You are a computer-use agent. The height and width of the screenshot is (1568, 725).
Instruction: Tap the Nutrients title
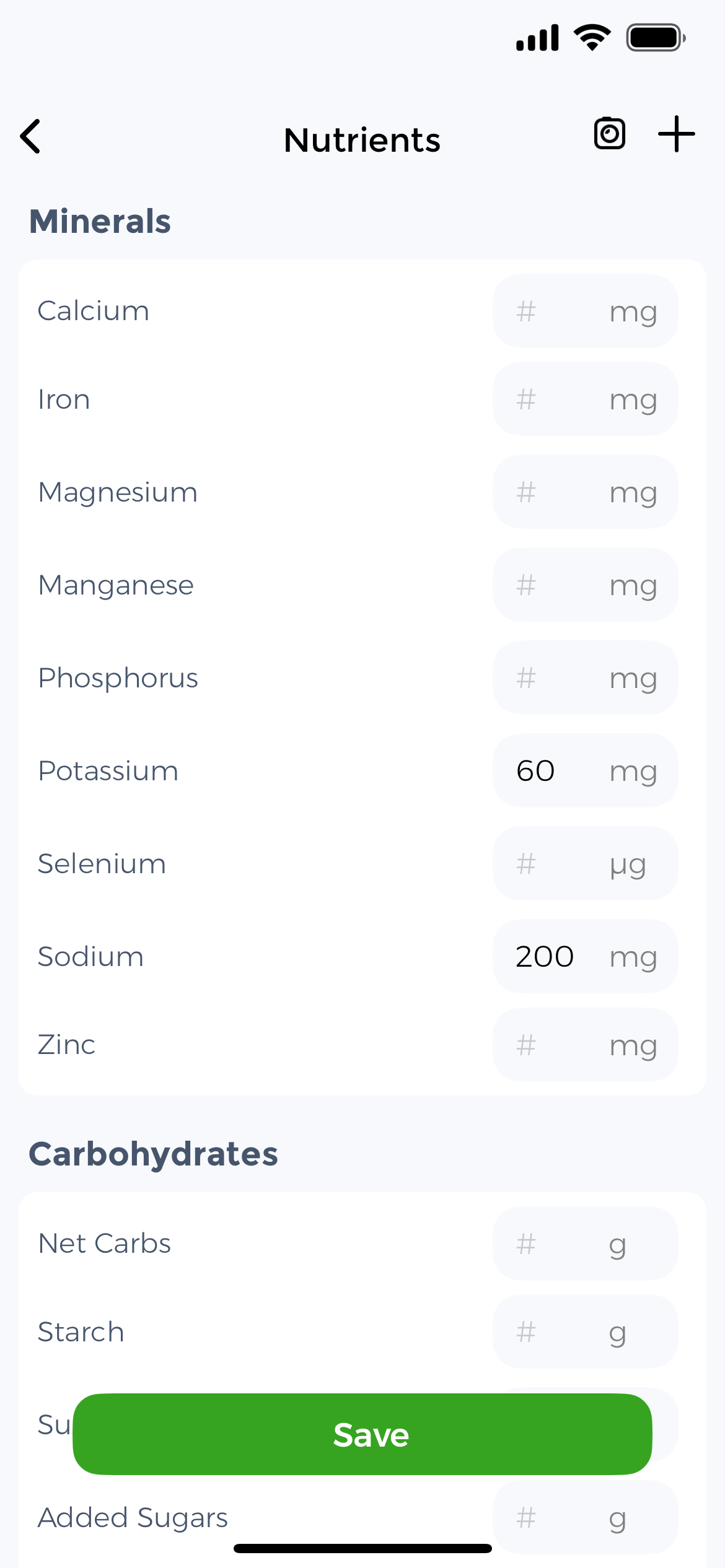(361, 139)
